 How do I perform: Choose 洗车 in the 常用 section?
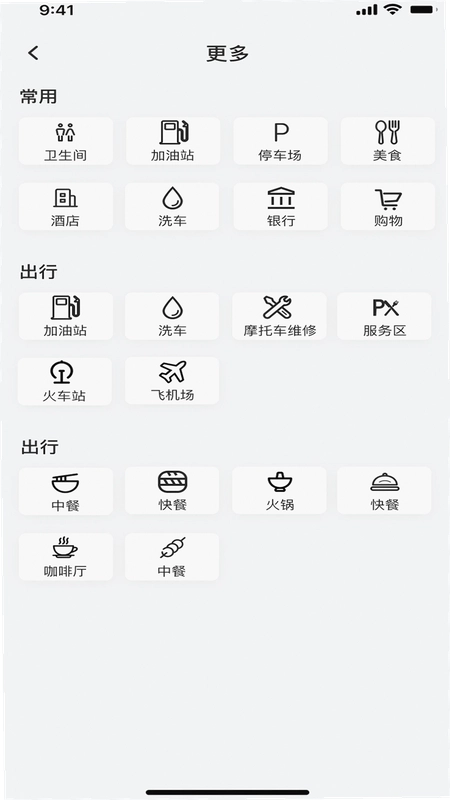(x=172, y=206)
